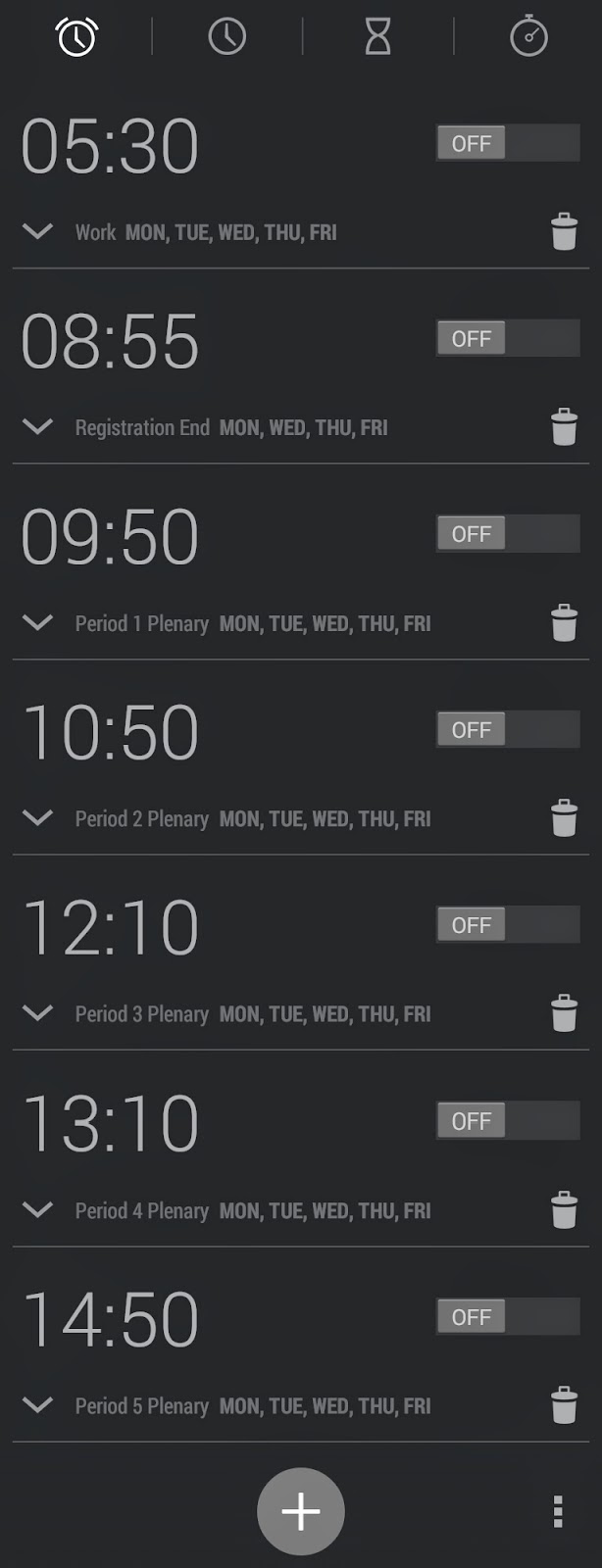This screenshot has width=602, height=1568.
Task: Switch on the 10:50 alarm
Action: (508, 729)
